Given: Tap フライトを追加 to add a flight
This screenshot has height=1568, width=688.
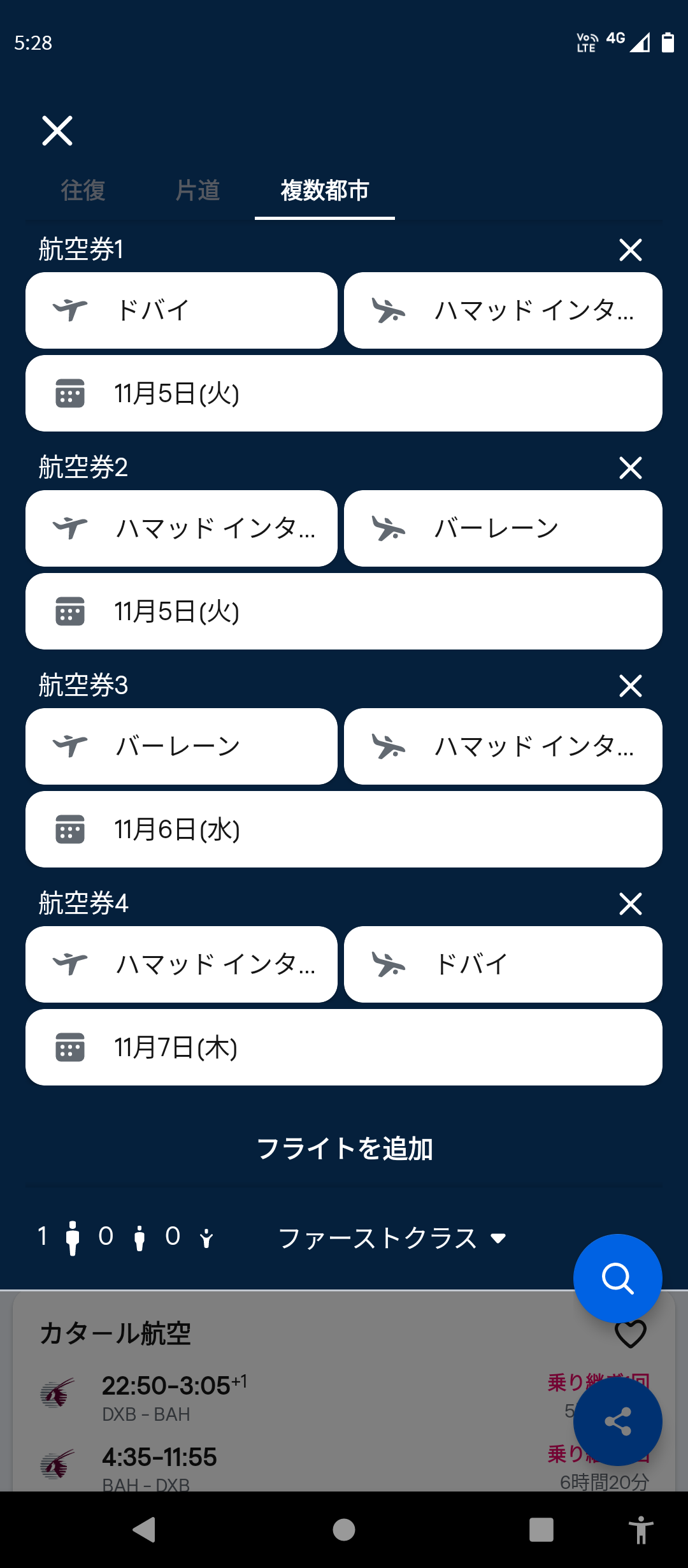Looking at the screenshot, I should [344, 1149].
